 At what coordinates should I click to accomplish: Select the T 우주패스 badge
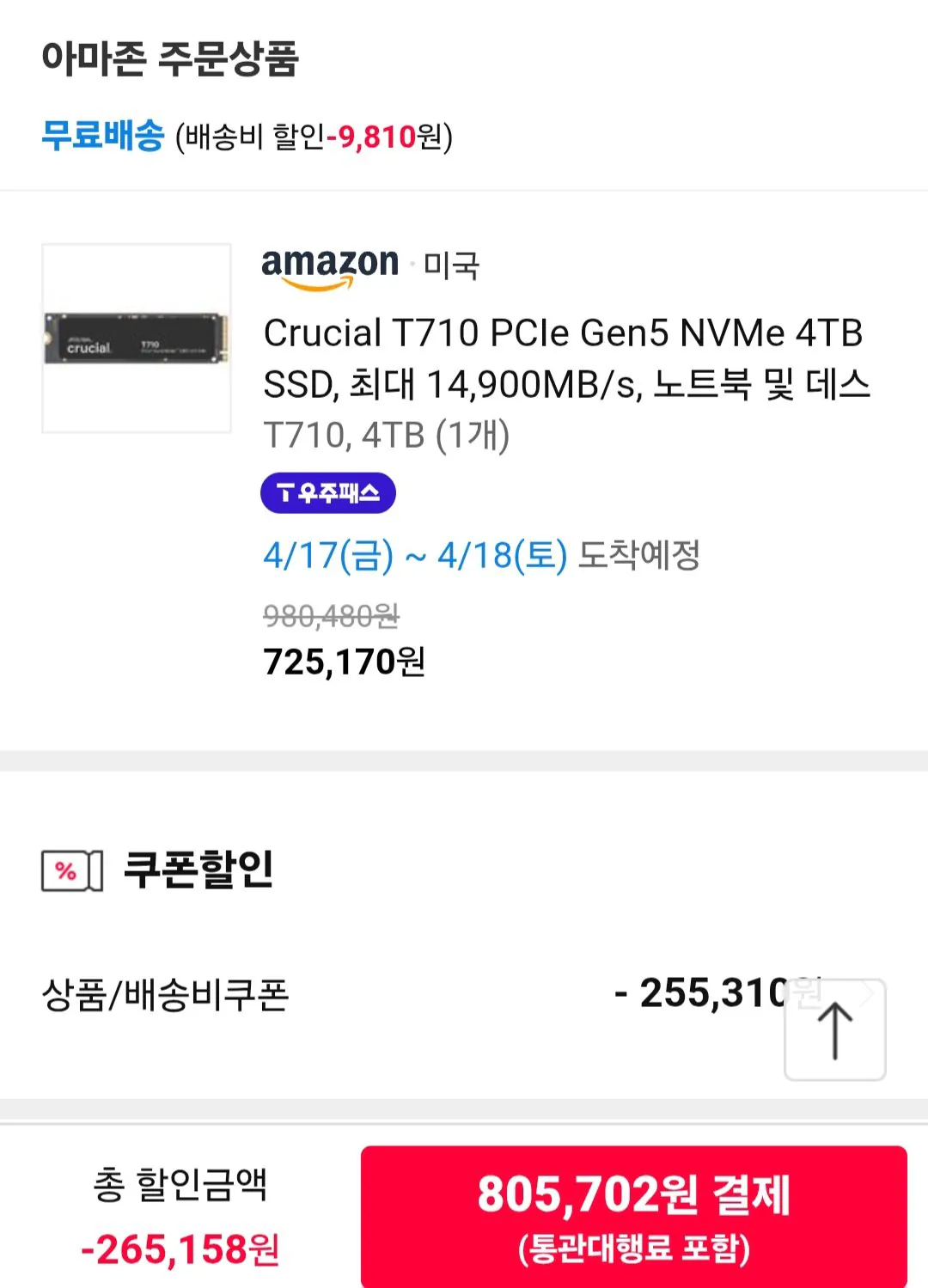(328, 493)
